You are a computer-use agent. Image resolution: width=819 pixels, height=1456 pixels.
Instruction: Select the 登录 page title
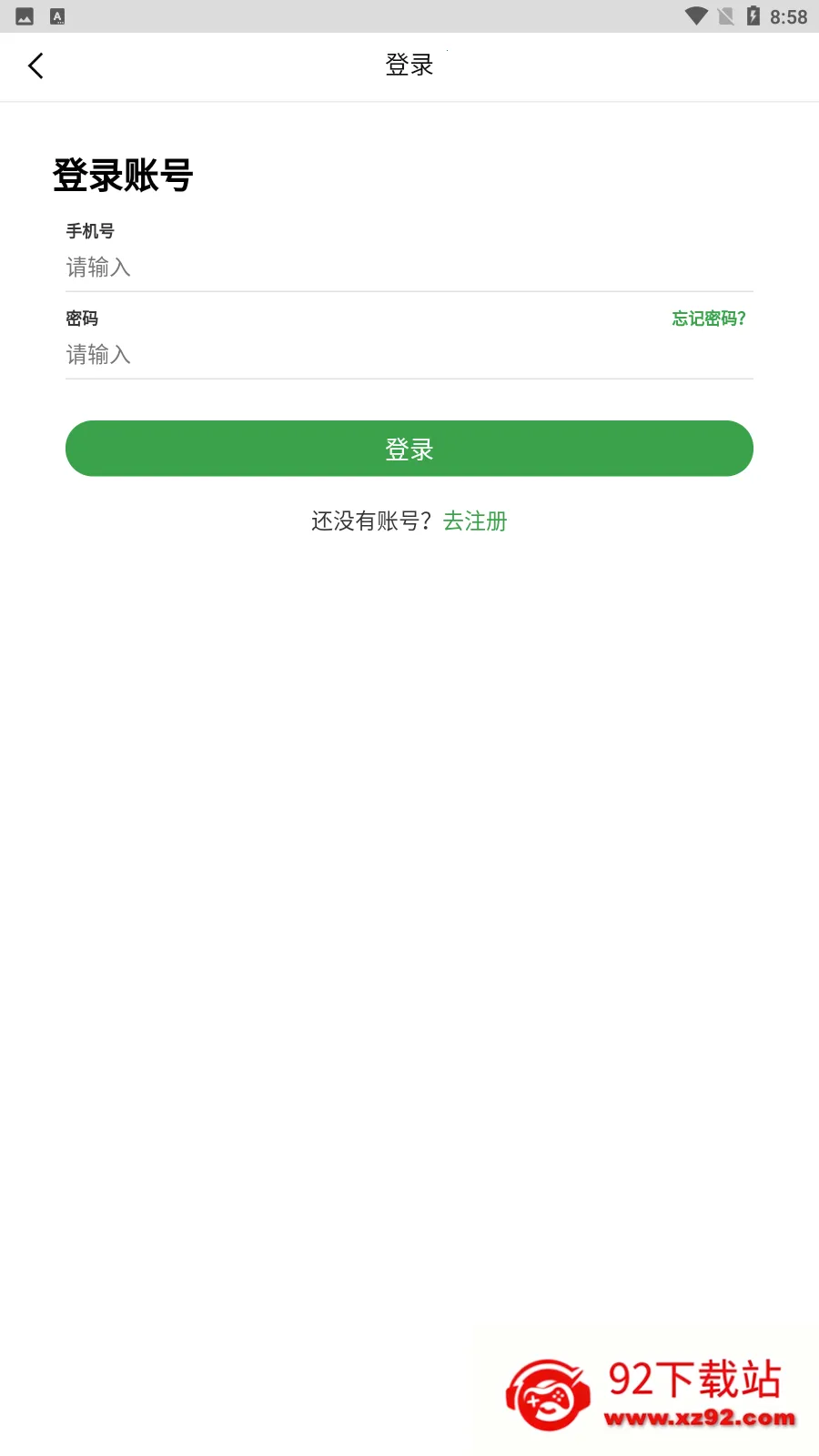(409, 66)
